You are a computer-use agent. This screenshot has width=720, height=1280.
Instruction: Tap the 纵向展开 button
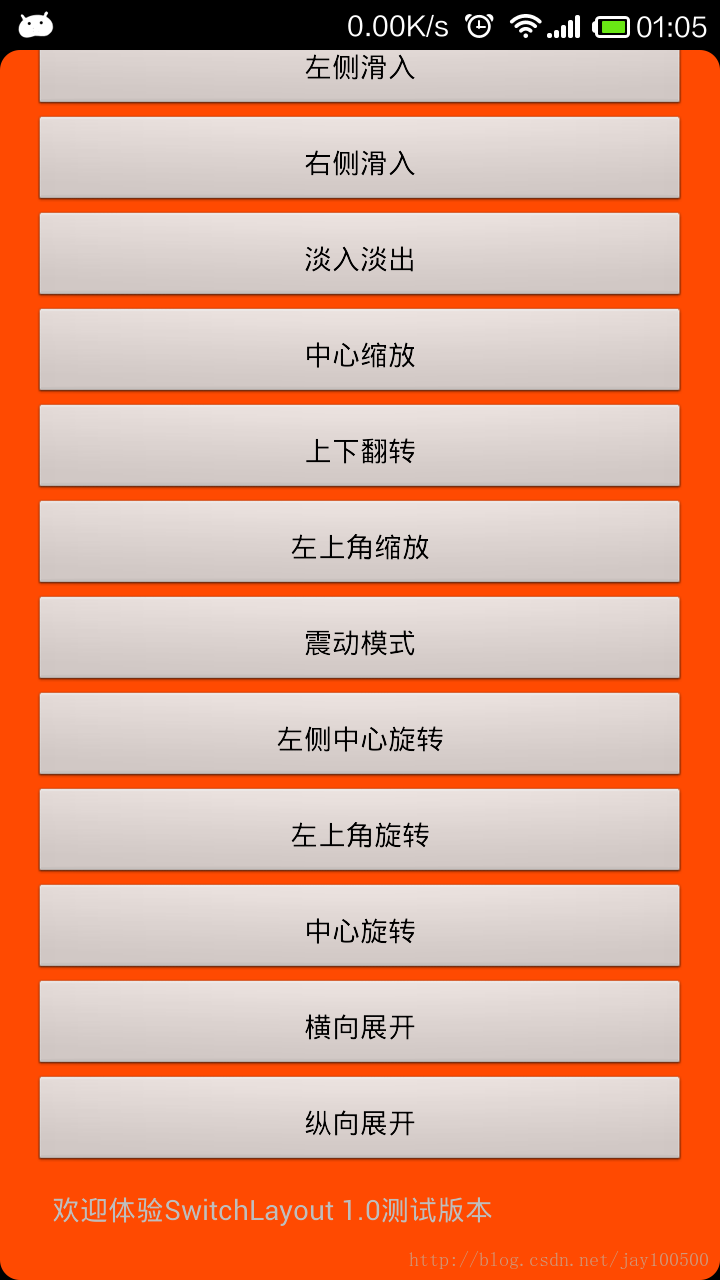click(x=360, y=1118)
